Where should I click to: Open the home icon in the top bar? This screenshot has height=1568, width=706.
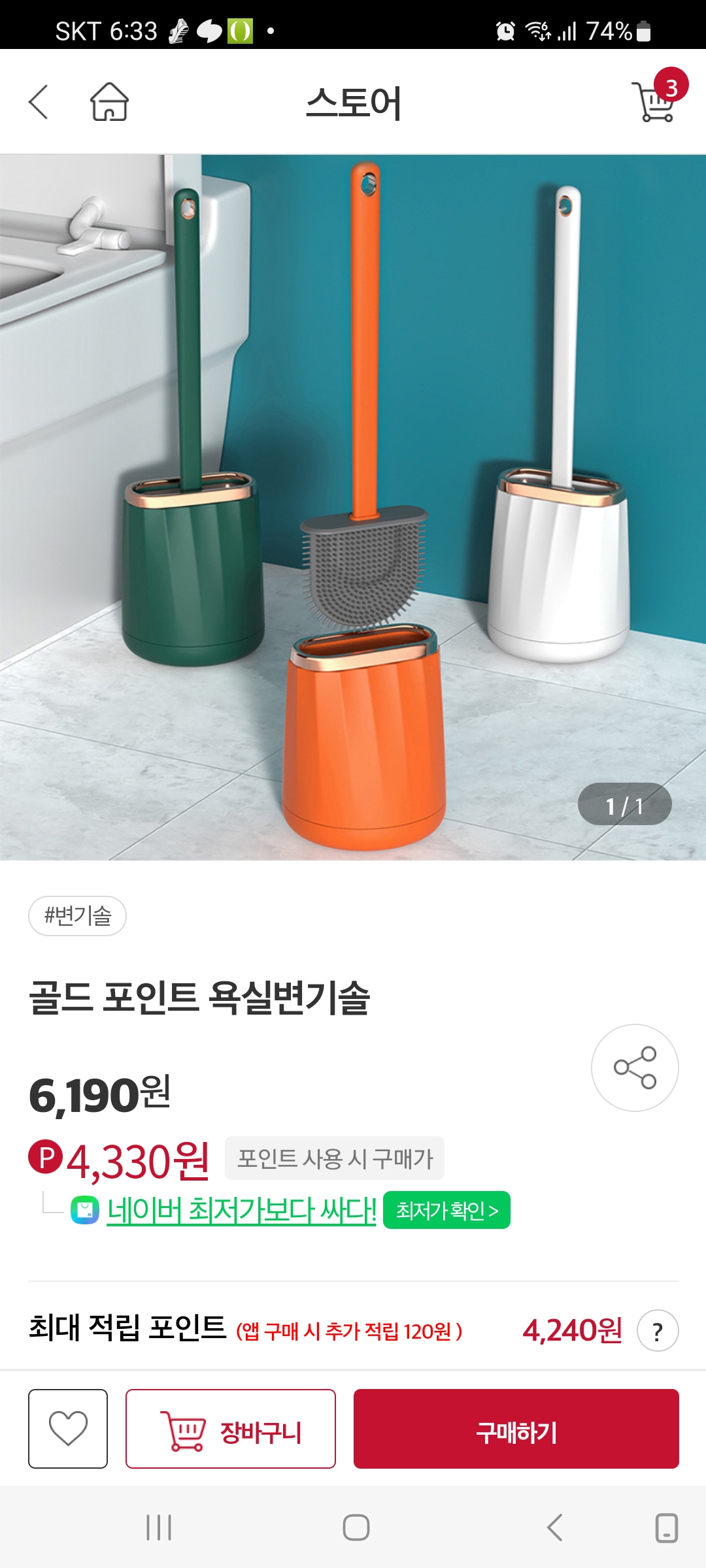(110, 102)
